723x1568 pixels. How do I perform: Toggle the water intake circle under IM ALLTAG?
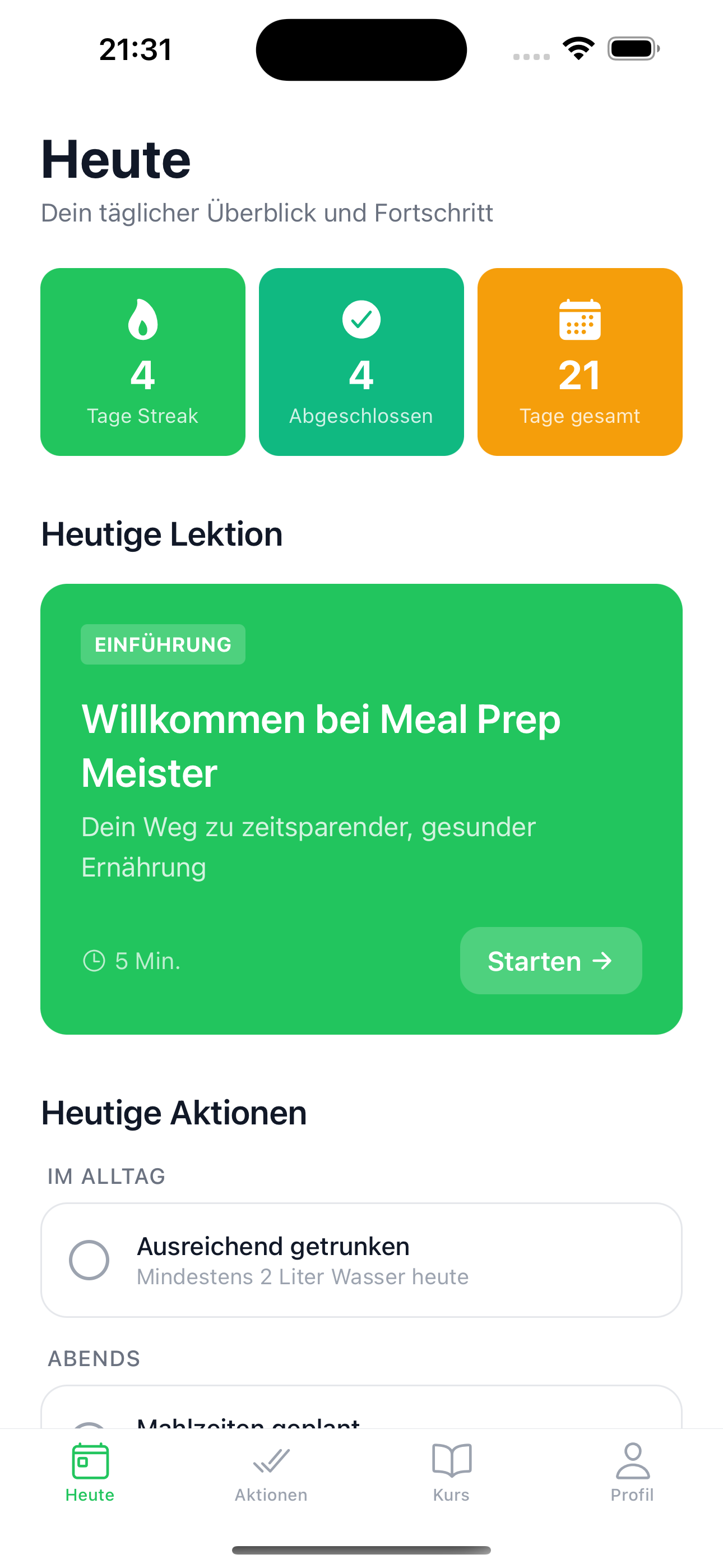tap(90, 1260)
